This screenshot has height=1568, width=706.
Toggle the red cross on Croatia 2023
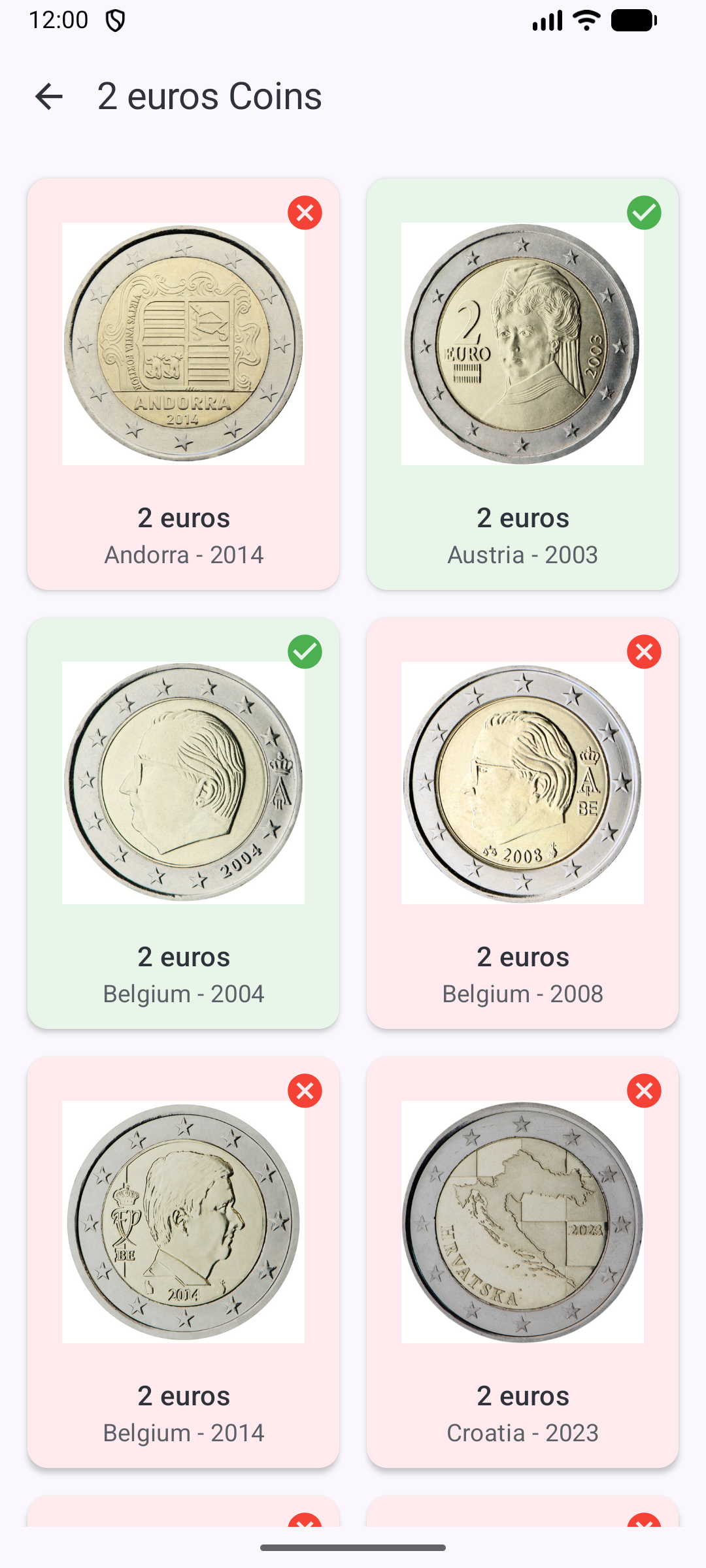(644, 1091)
